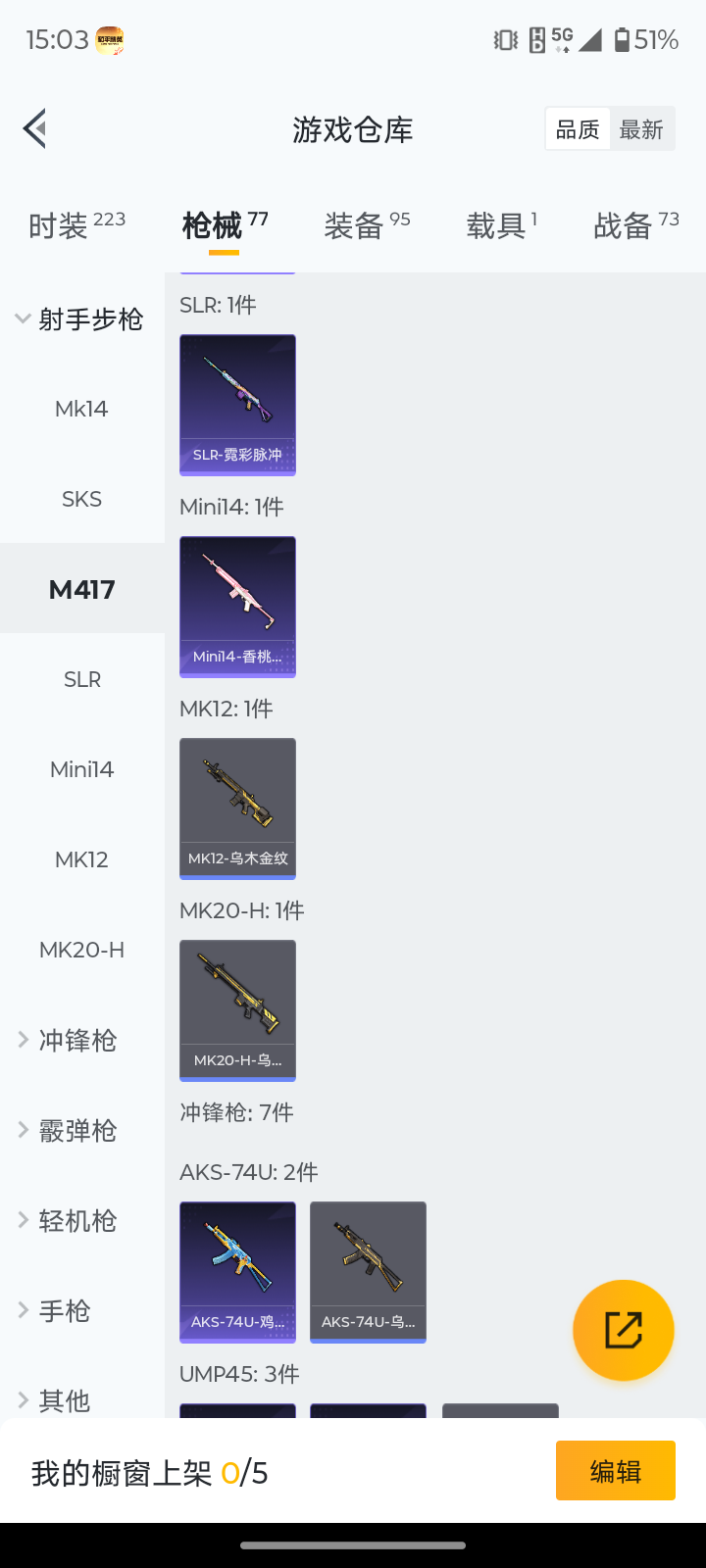Tap the orange floating share button

tap(623, 1330)
